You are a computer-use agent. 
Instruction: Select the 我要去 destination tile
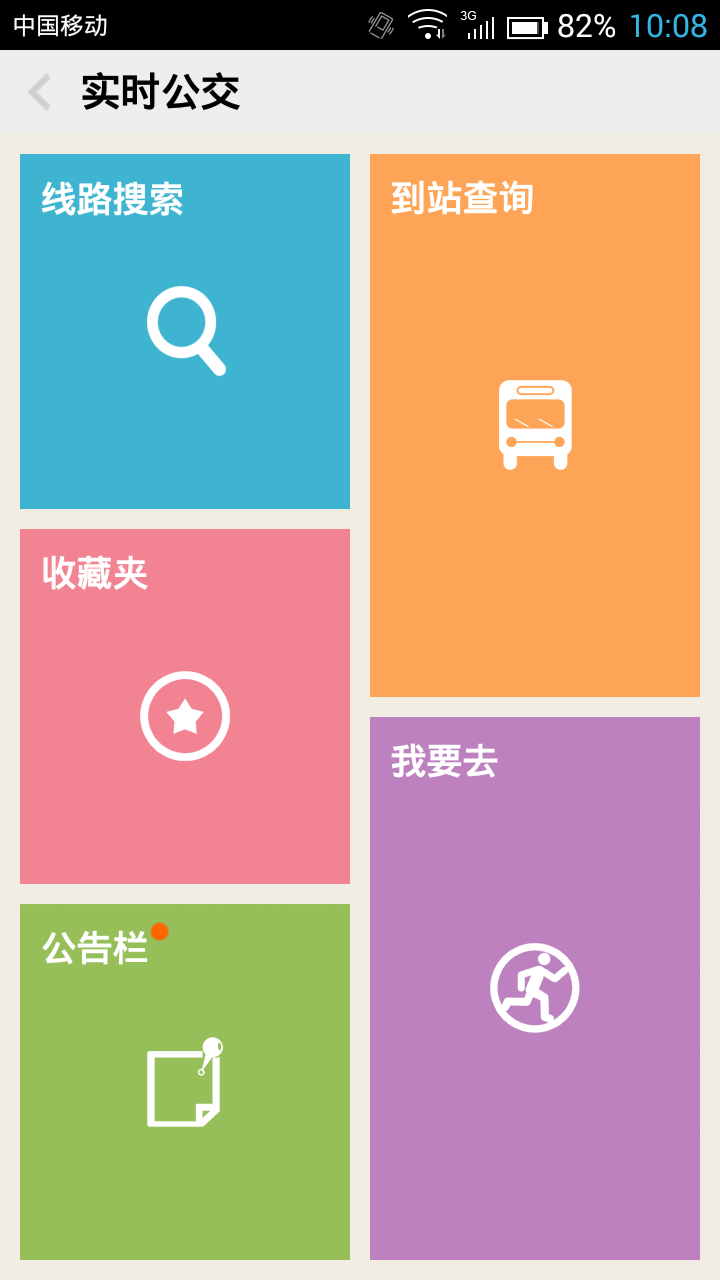(535, 988)
